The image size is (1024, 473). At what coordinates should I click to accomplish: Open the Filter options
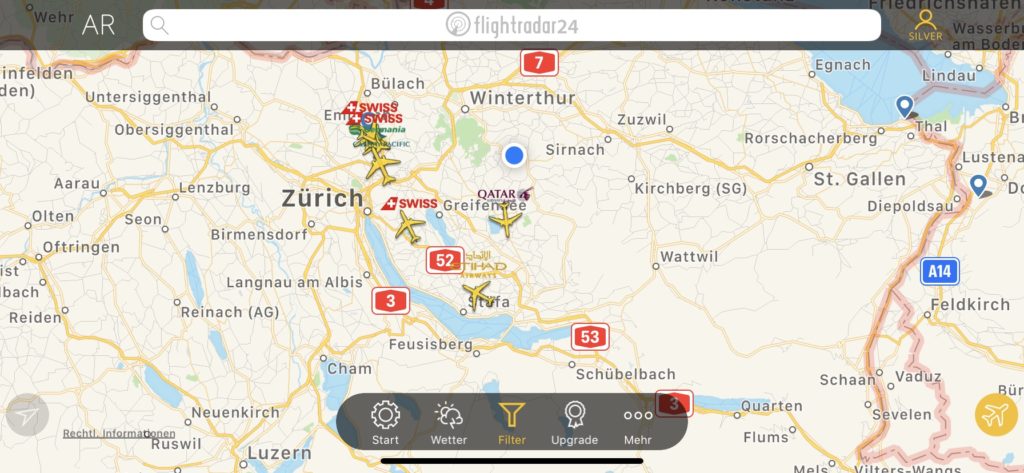[512, 422]
